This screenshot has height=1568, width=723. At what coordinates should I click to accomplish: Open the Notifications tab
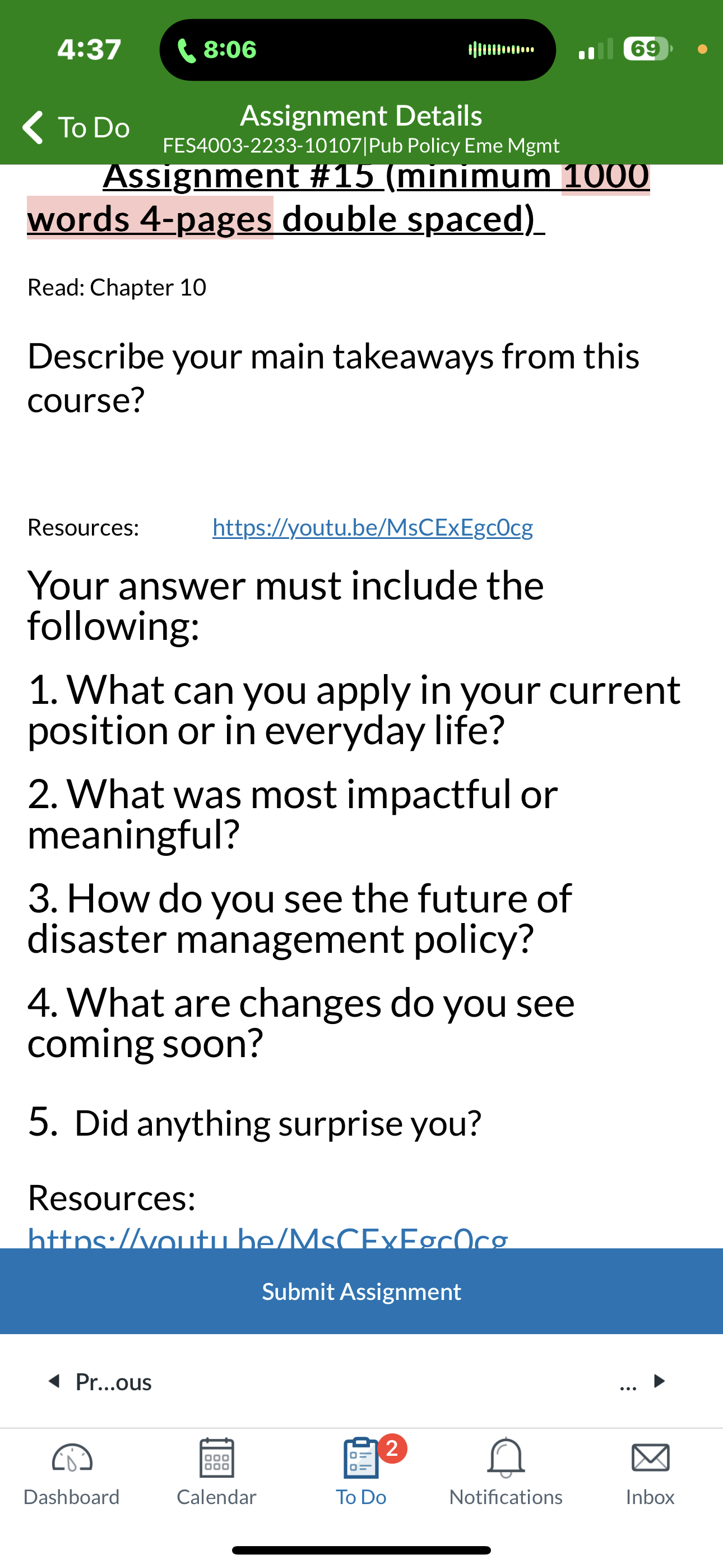click(506, 1473)
